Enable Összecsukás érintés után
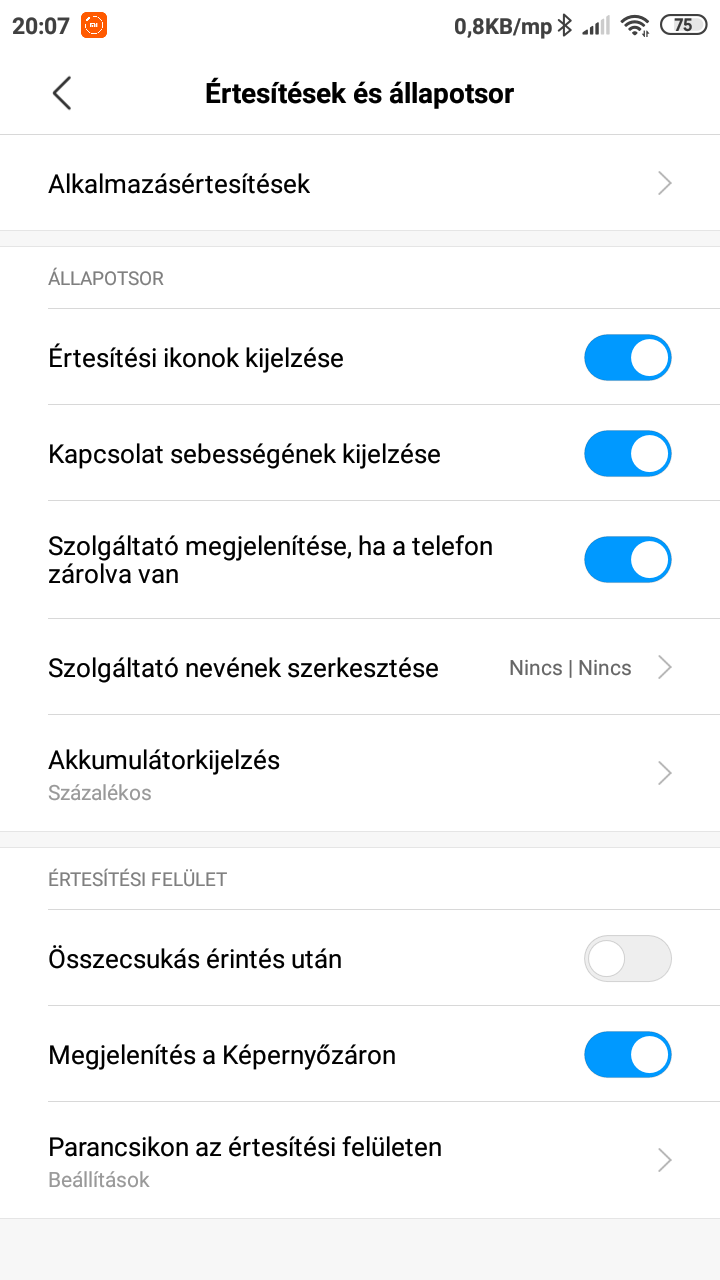This screenshot has width=720, height=1280. tap(628, 959)
